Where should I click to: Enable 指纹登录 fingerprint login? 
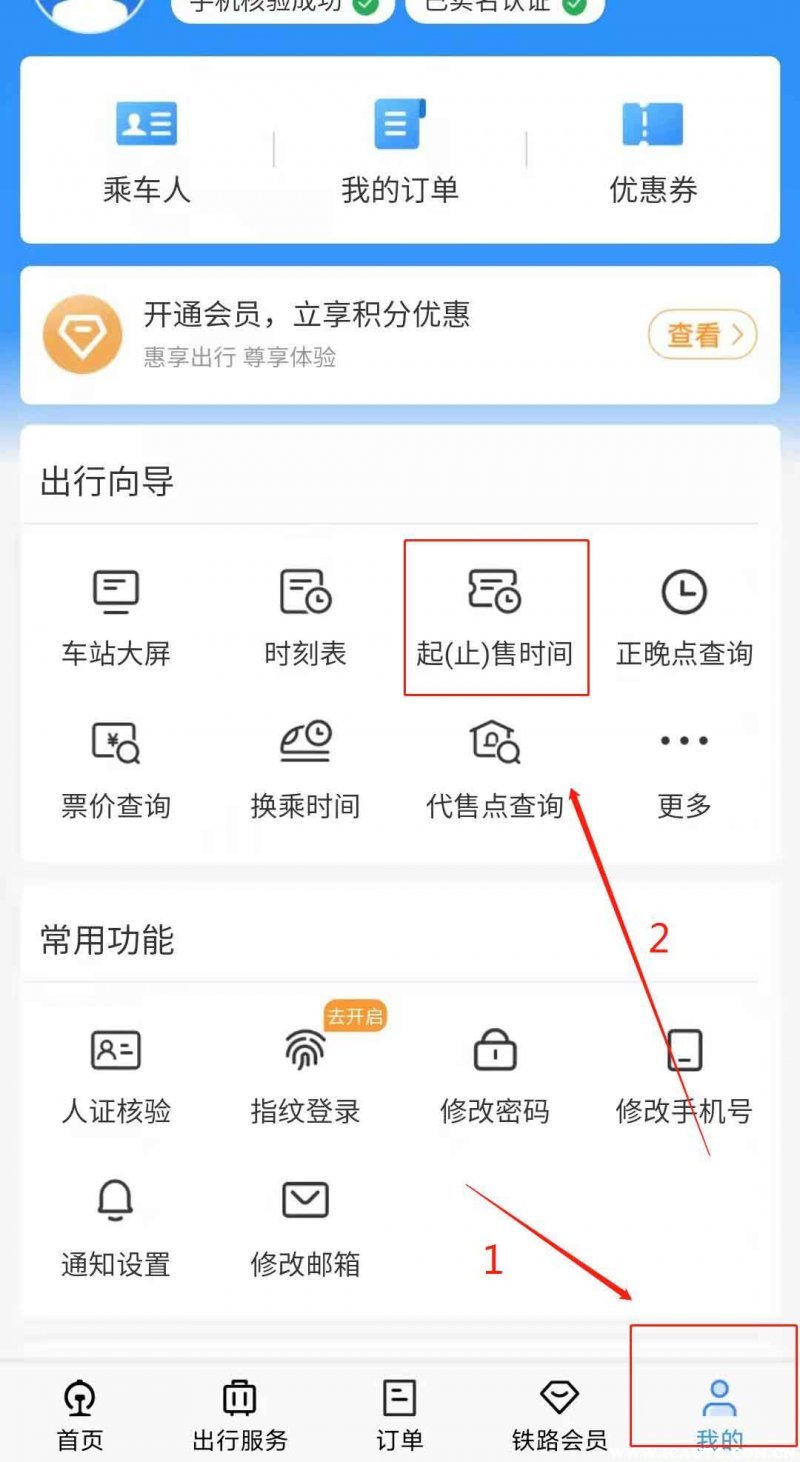(305, 1076)
